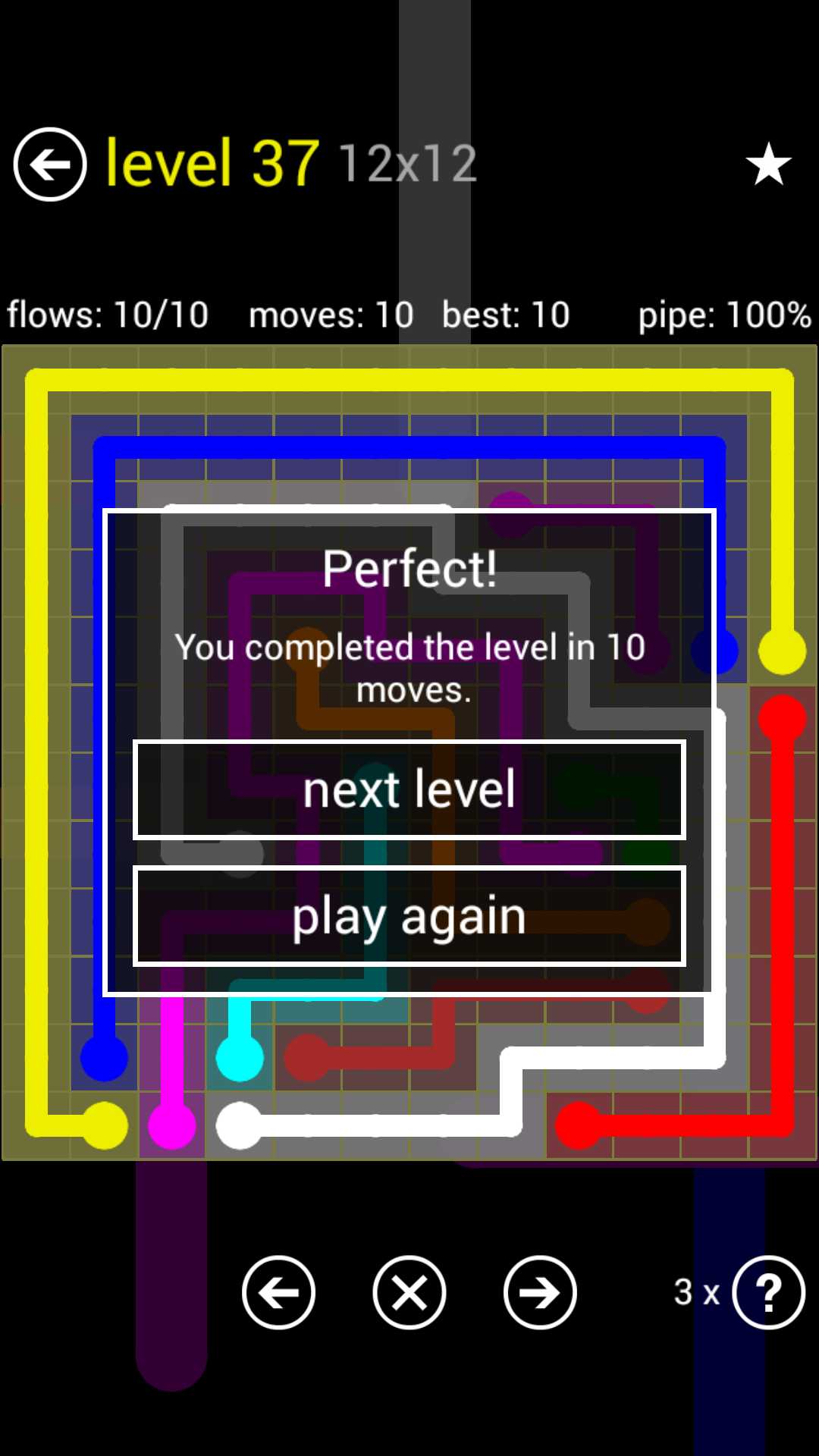Tap the X circle to reset the board
The width and height of the screenshot is (819, 1456).
click(409, 1292)
